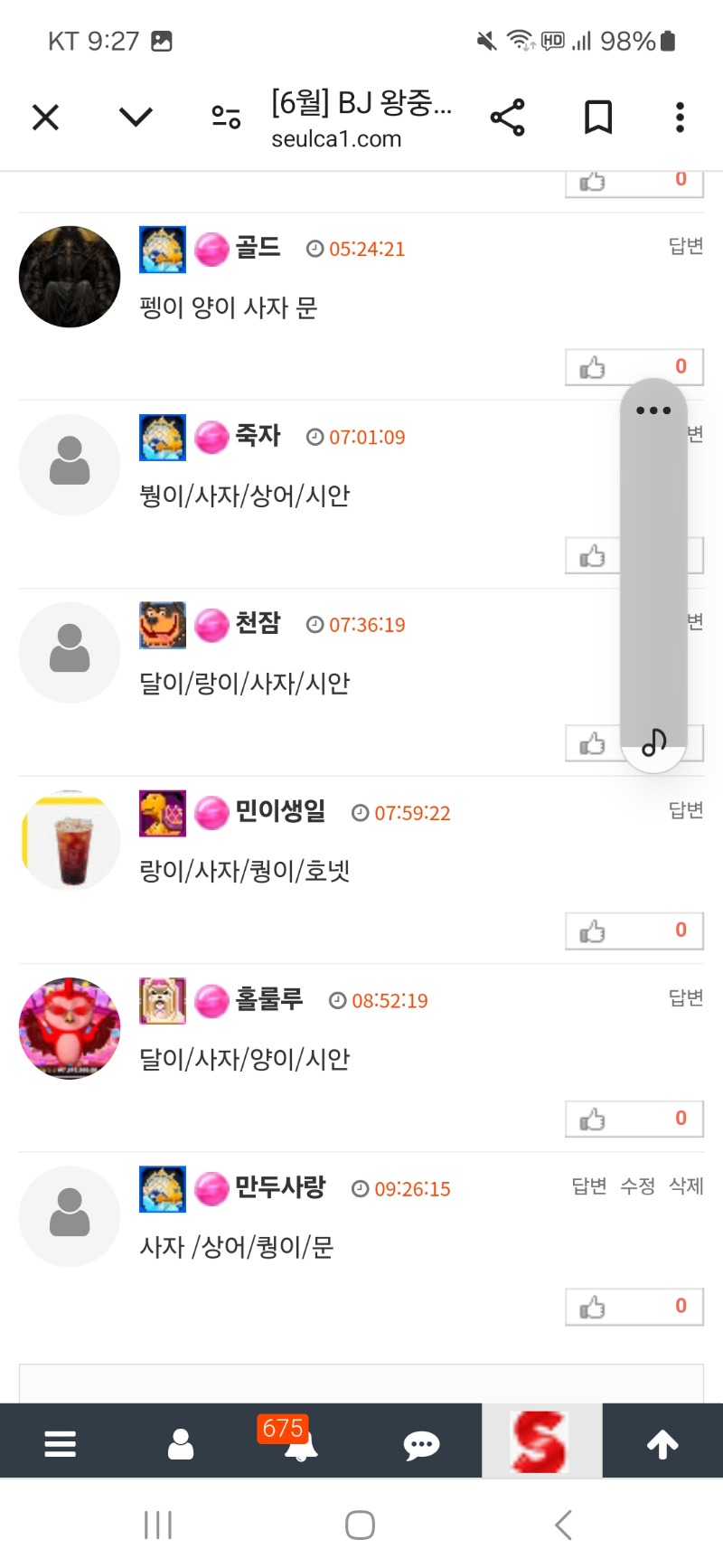The image size is (723, 1568).
Task: Reply to 홀룰루's comment
Action: [686, 997]
